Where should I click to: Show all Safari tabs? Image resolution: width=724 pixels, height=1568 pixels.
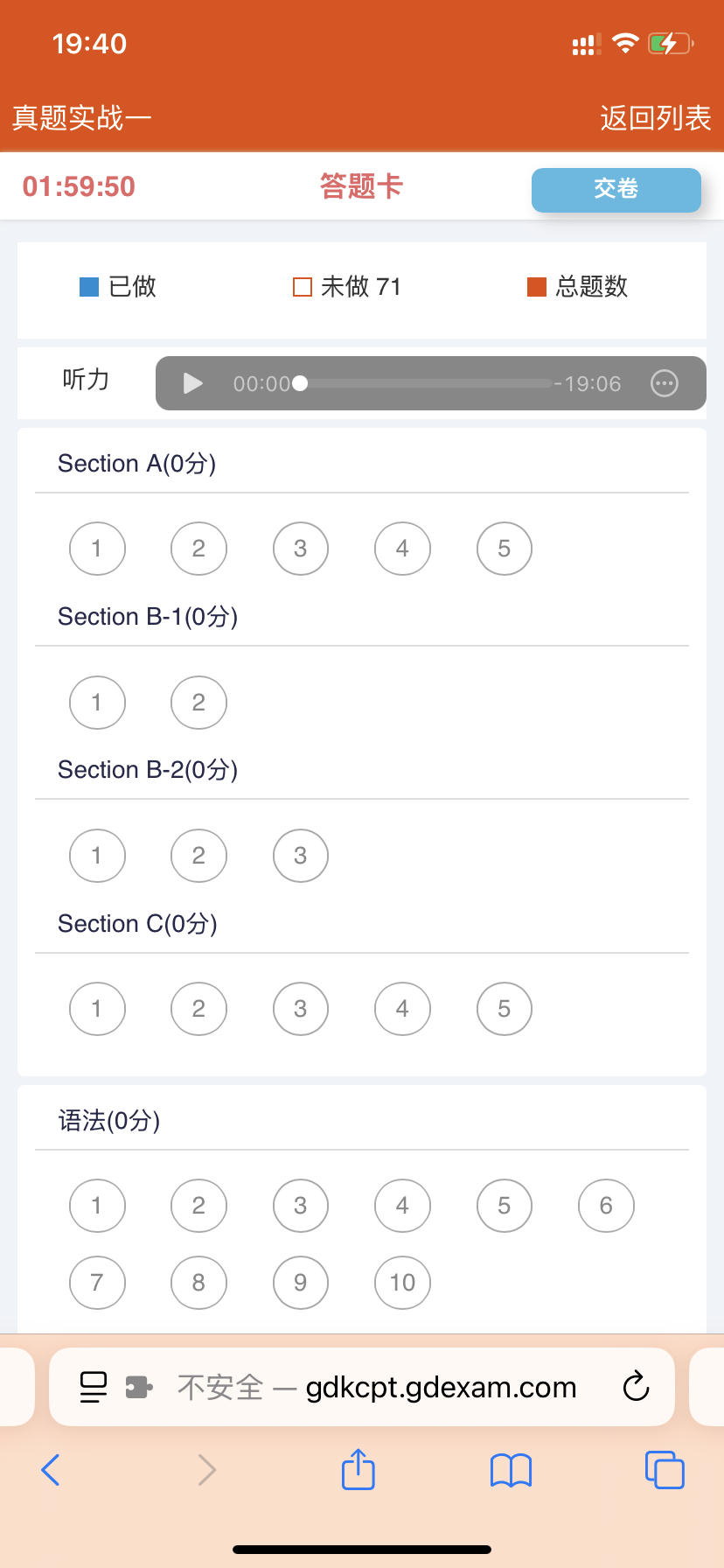665,1470
